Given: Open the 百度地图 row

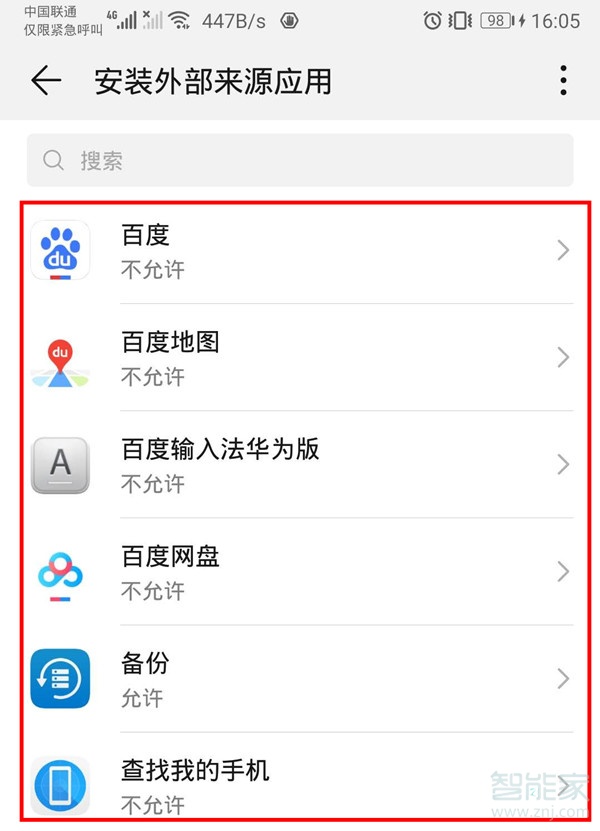Looking at the screenshot, I should point(300,358).
